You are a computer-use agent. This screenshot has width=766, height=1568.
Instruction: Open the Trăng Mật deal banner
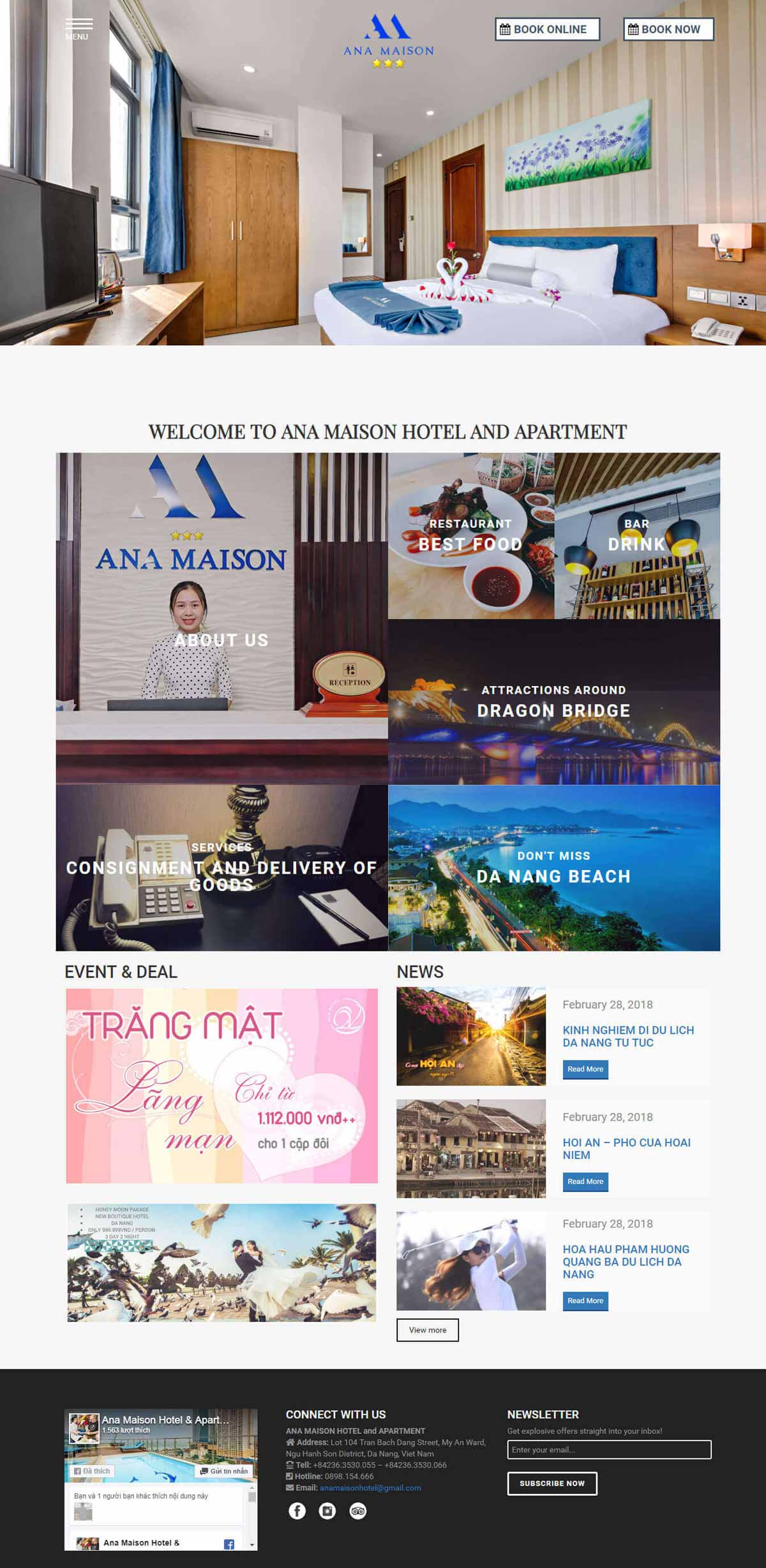[x=222, y=1086]
